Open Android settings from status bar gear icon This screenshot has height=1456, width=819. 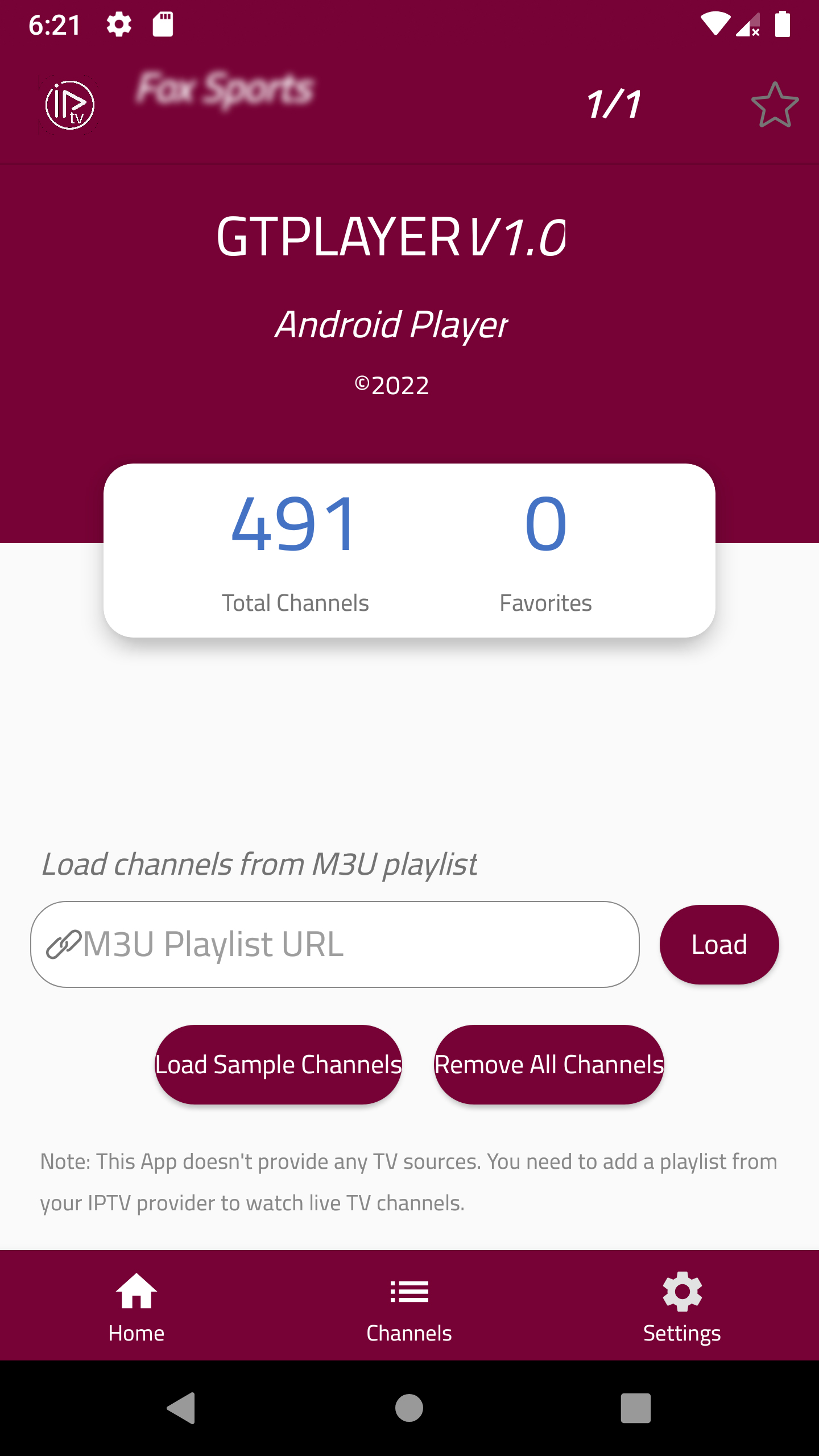(x=119, y=24)
